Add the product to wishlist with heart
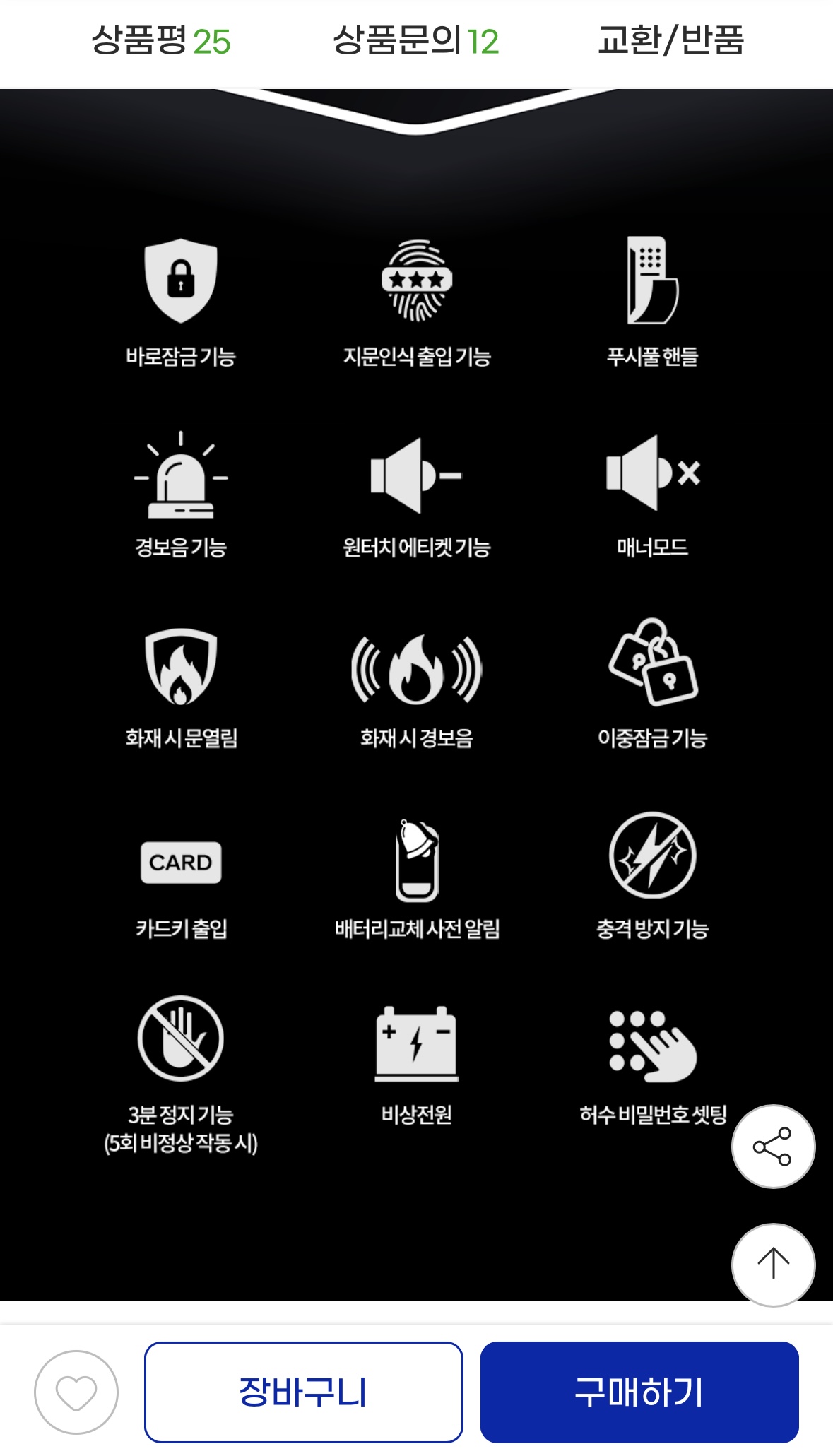The image size is (833, 1456). pos(76,1392)
